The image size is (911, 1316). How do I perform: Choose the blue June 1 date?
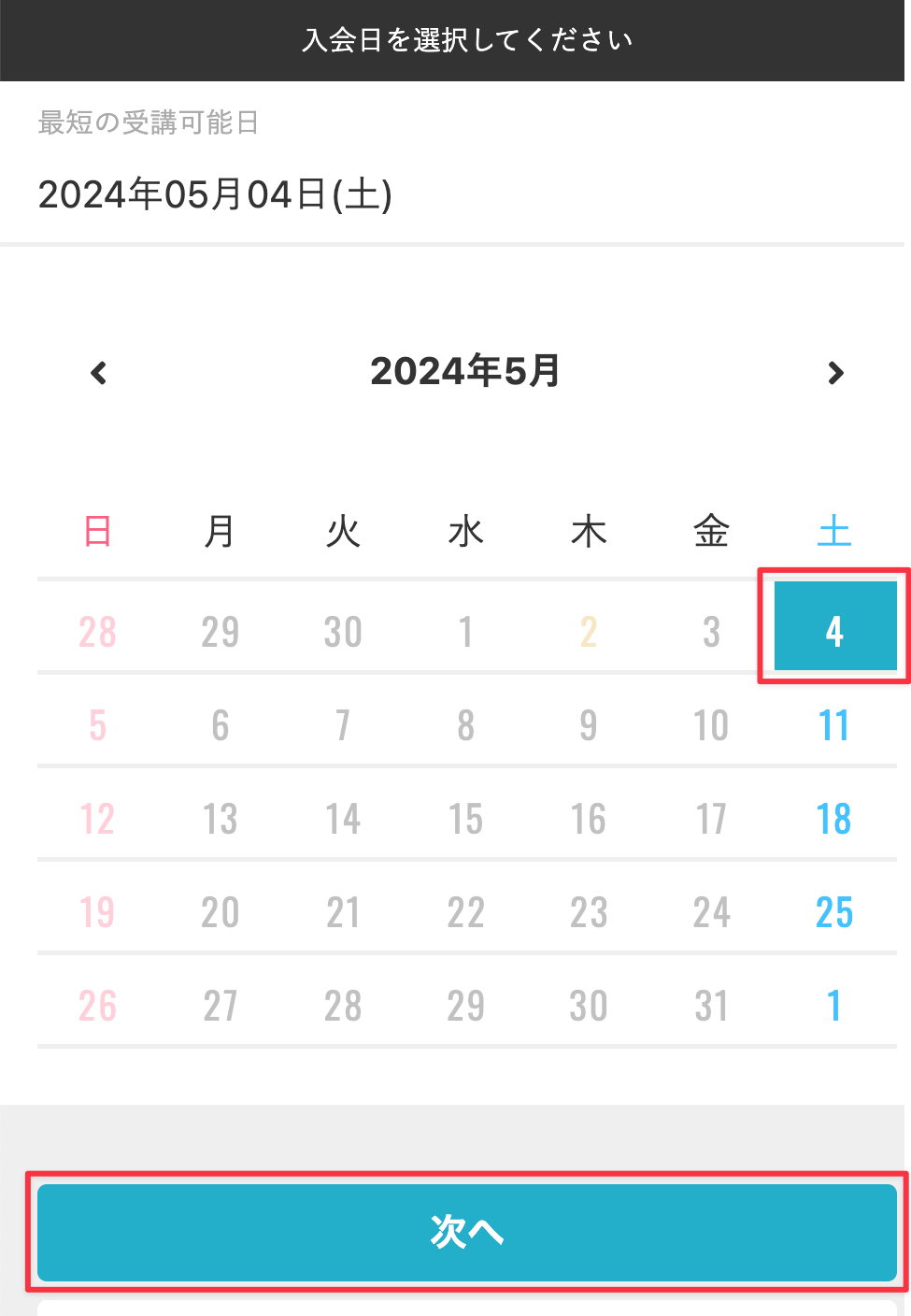pyautogui.click(x=834, y=1006)
